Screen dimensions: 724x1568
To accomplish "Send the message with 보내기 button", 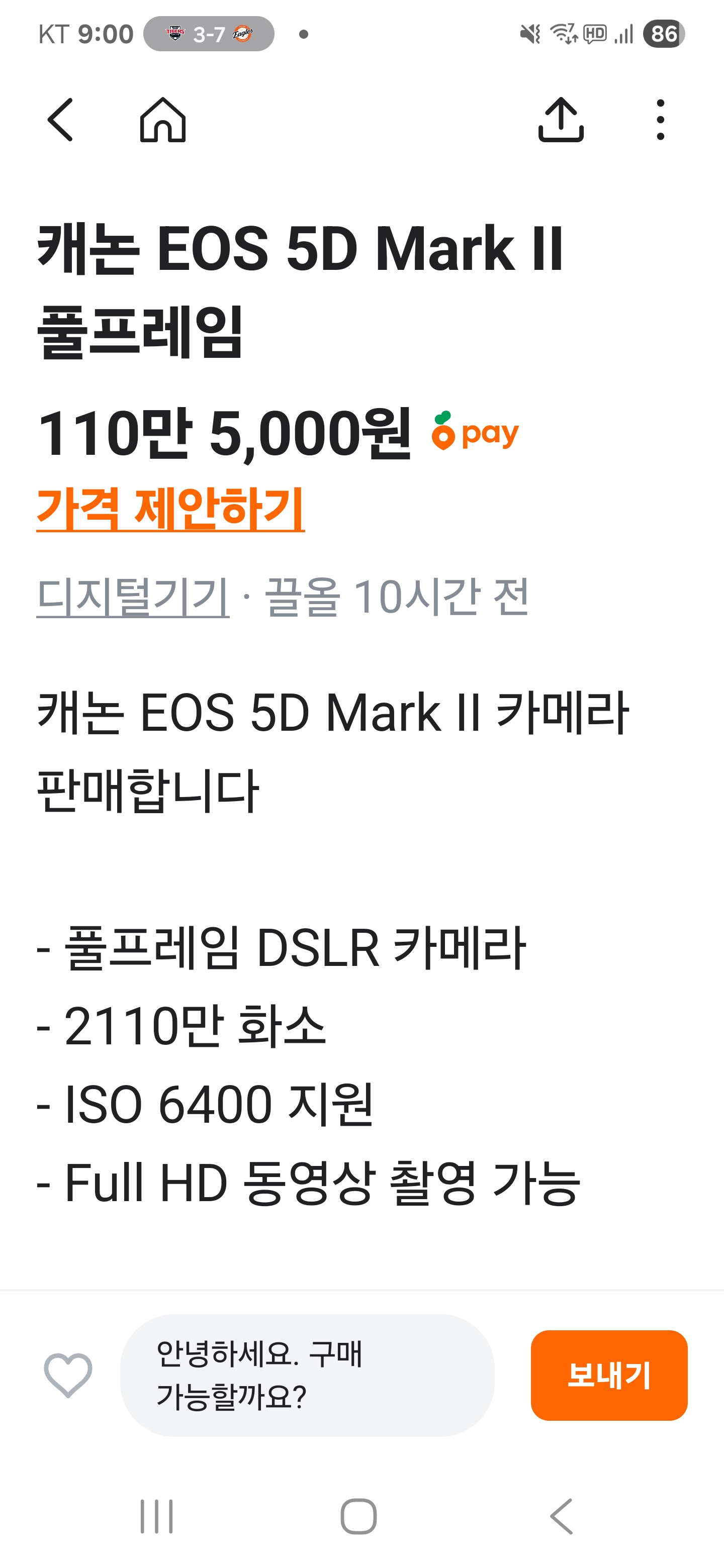I will (609, 1375).
